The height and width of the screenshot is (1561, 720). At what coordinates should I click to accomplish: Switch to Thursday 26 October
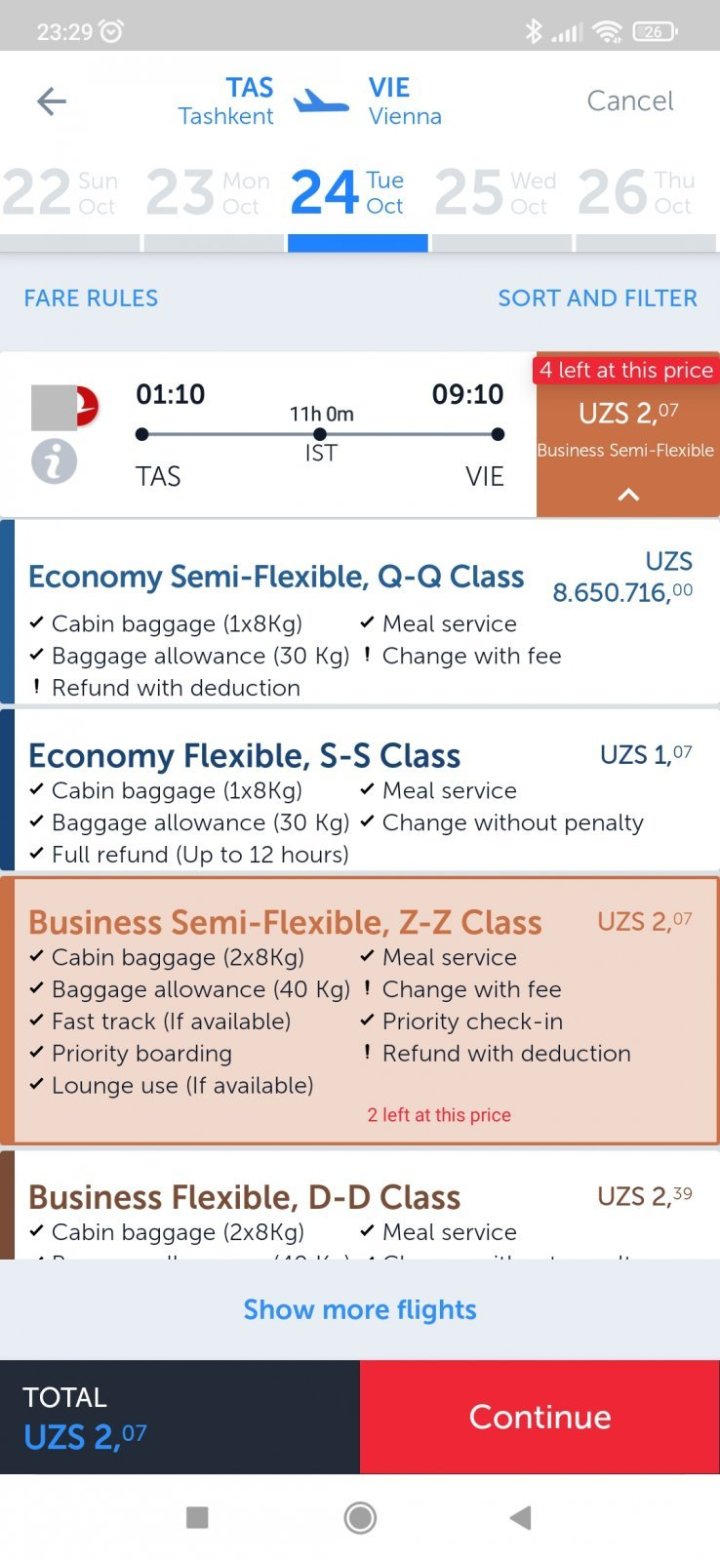pyautogui.click(x=638, y=194)
